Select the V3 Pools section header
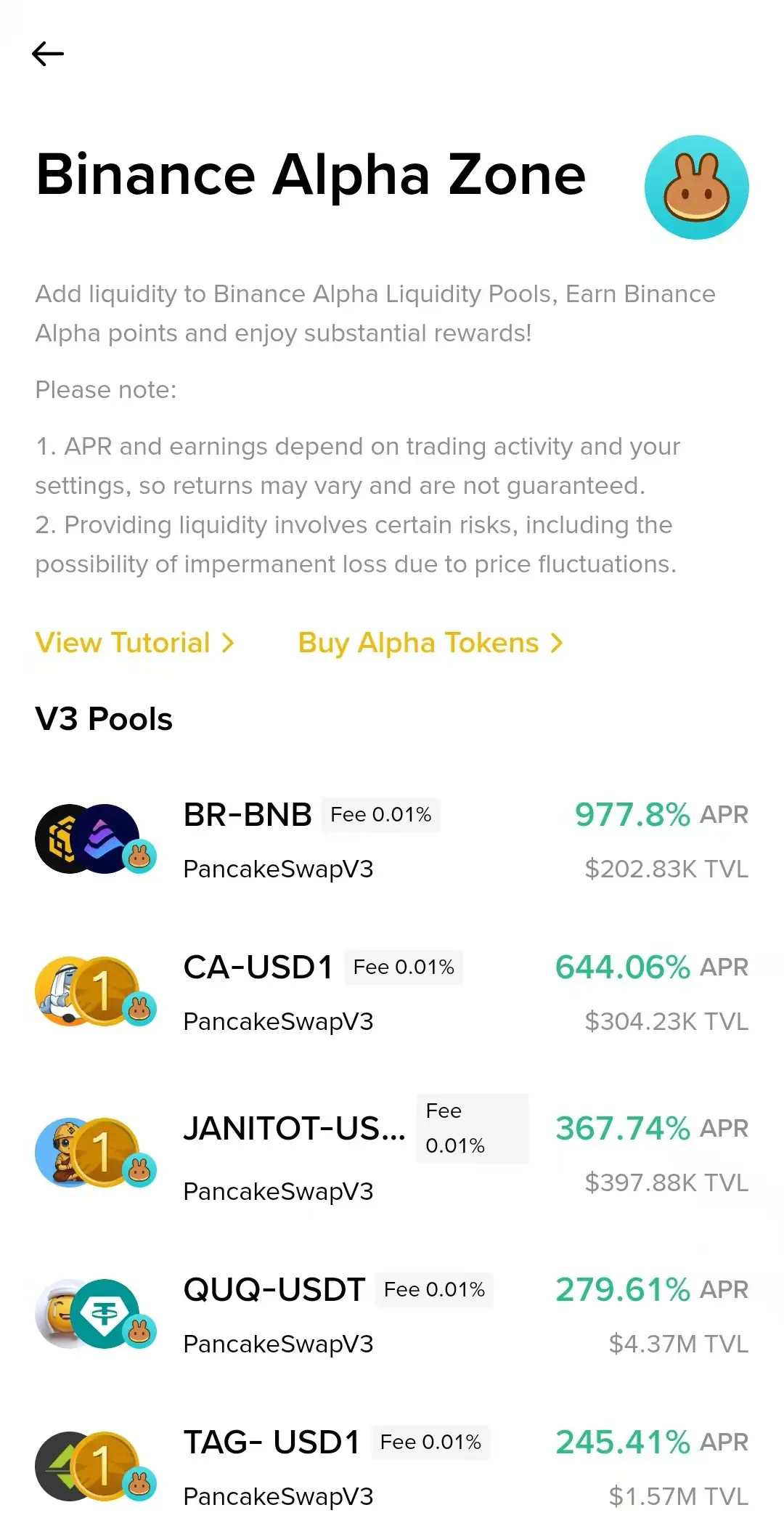 pos(104,719)
